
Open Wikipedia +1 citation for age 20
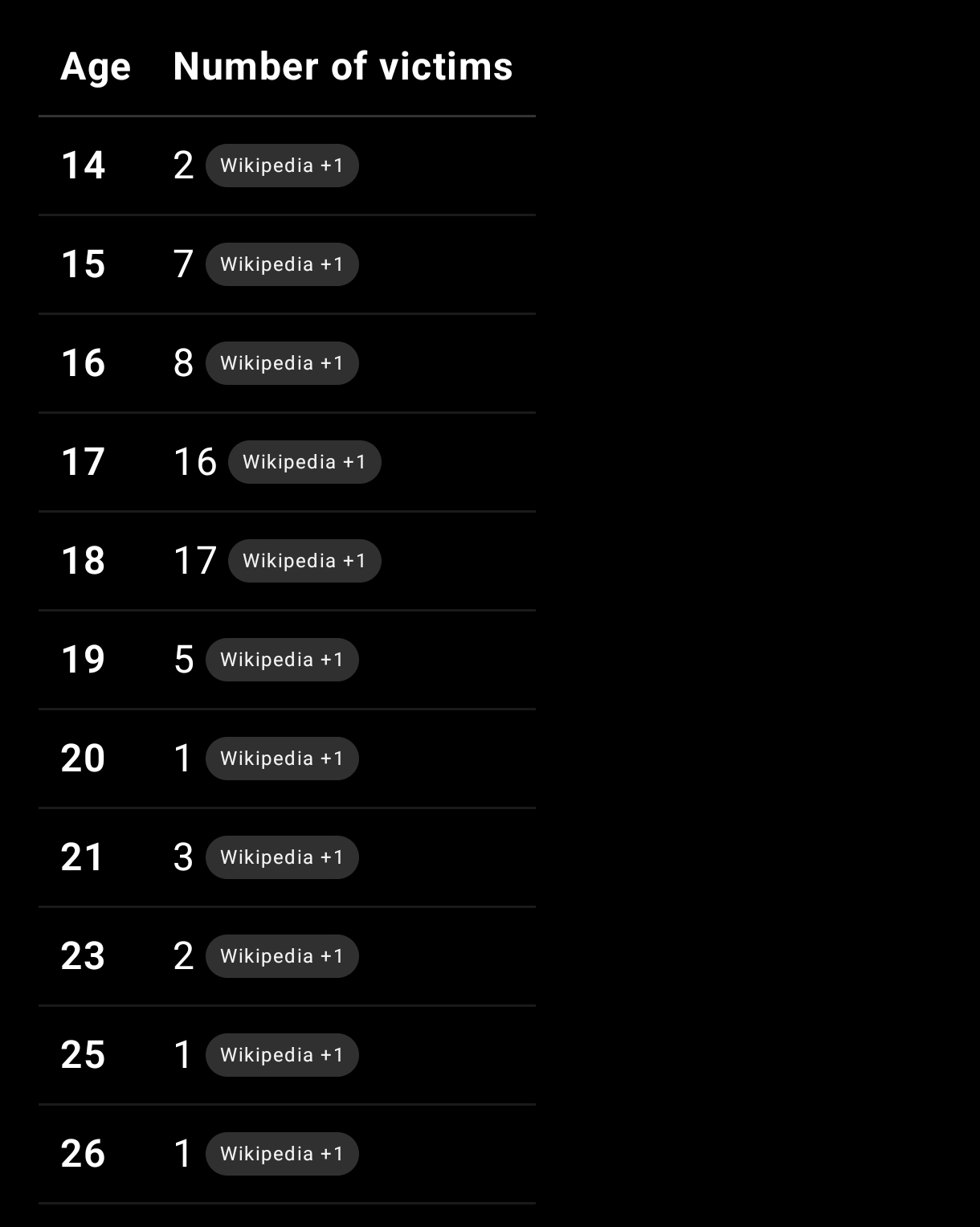282,759
